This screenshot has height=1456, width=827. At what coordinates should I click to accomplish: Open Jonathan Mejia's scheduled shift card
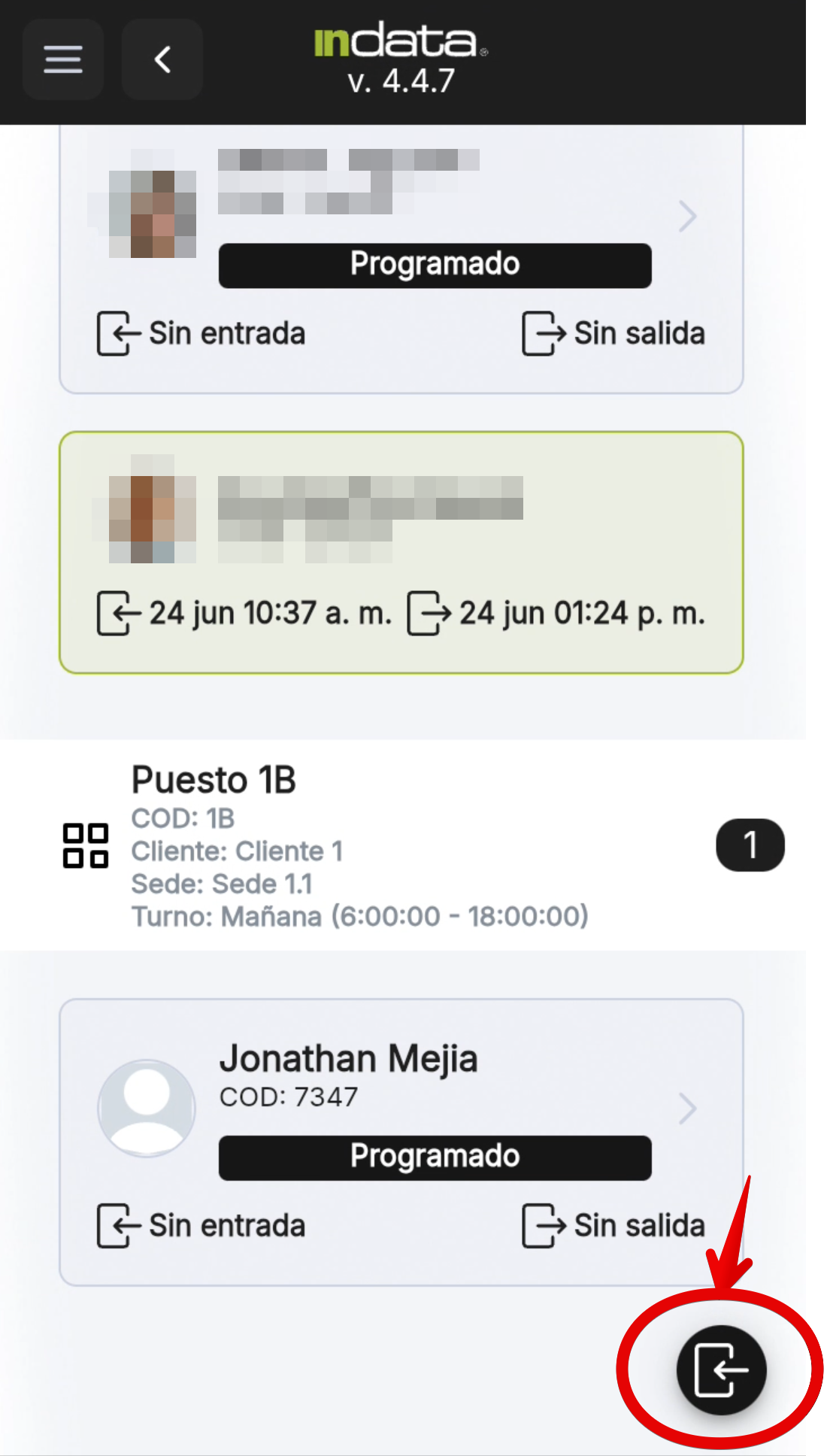coord(401,1142)
